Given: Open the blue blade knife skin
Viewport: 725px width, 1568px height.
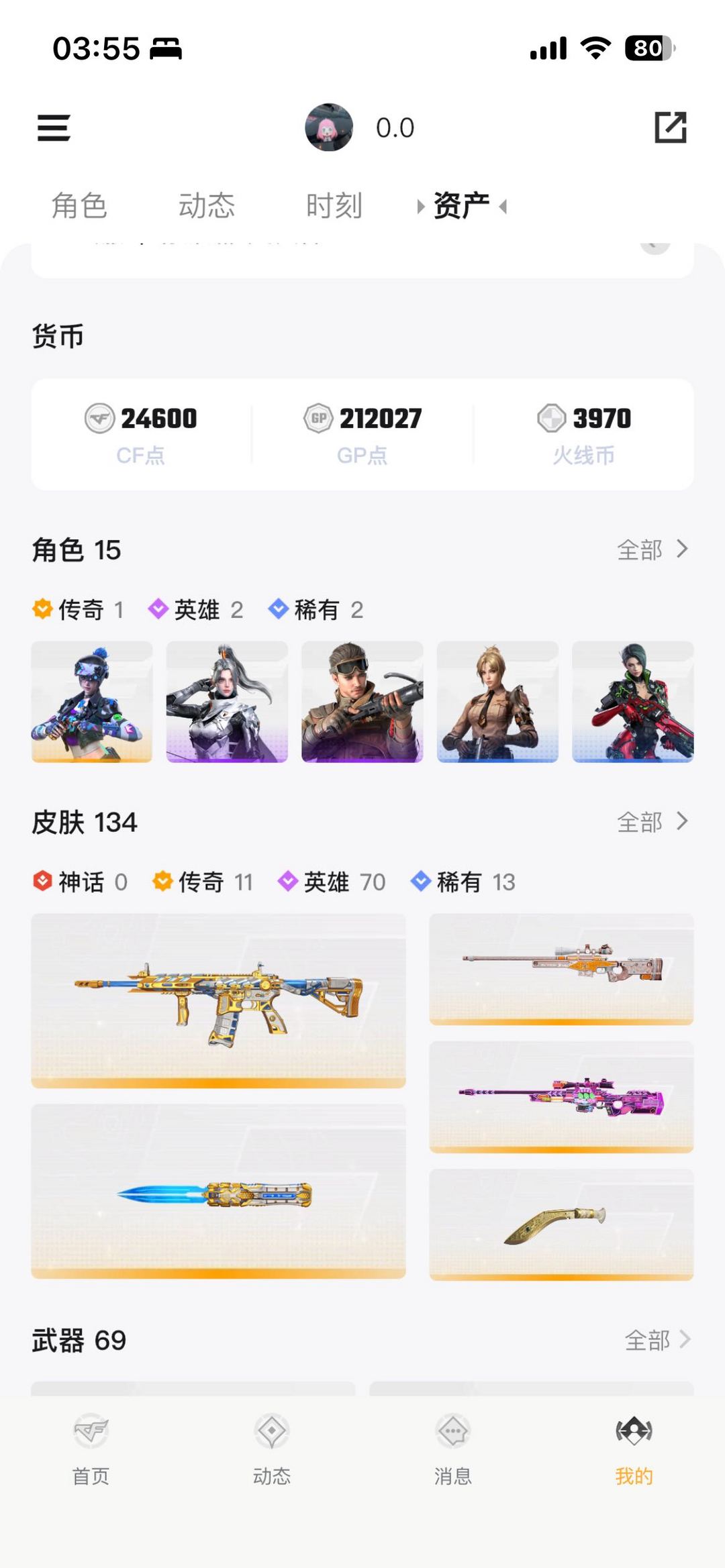Looking at the screenshot, I should pyautogui.click(x=218, y=1191).
